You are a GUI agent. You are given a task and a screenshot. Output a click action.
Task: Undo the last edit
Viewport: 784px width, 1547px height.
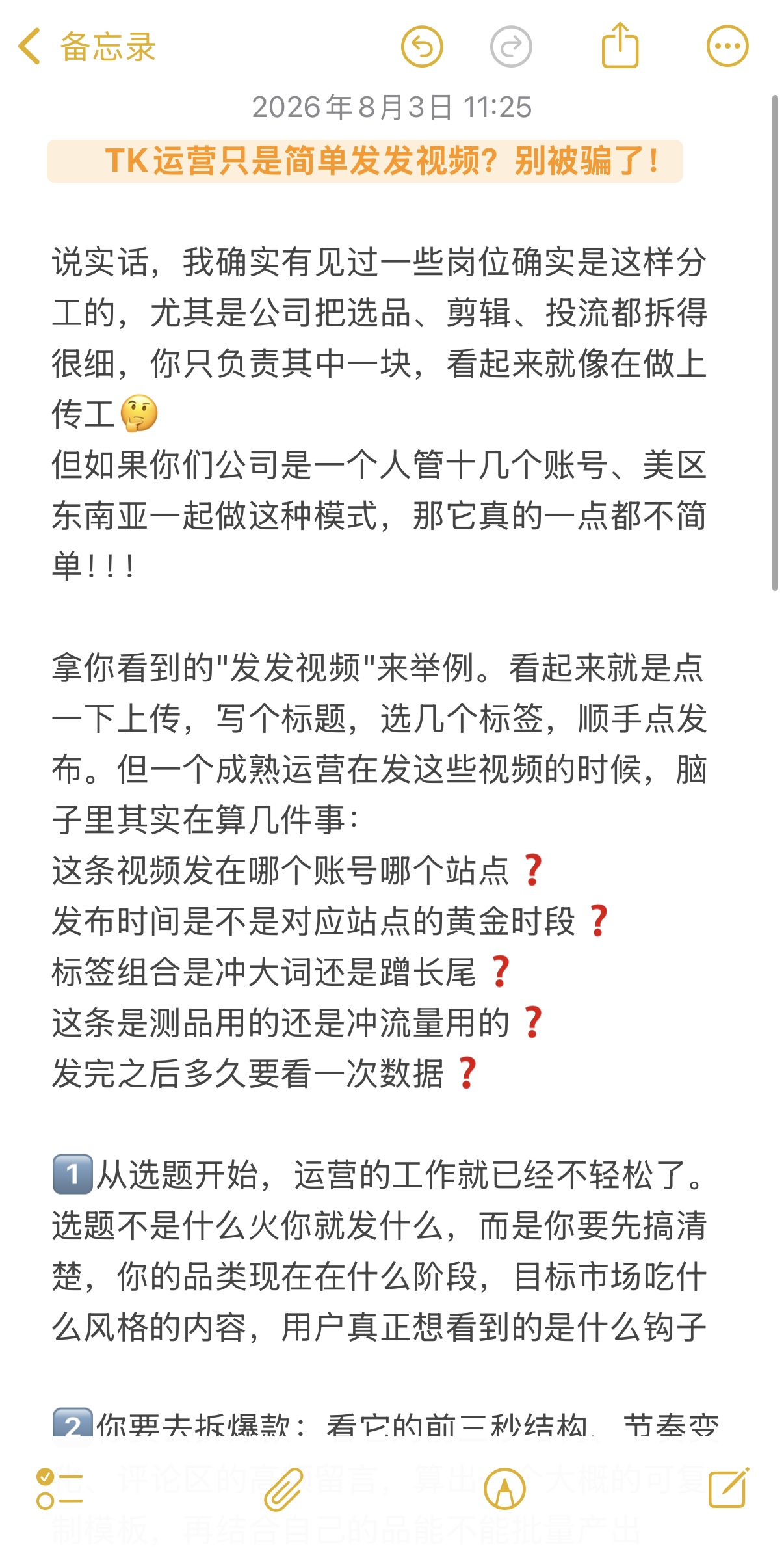click(x=422, y=47)
